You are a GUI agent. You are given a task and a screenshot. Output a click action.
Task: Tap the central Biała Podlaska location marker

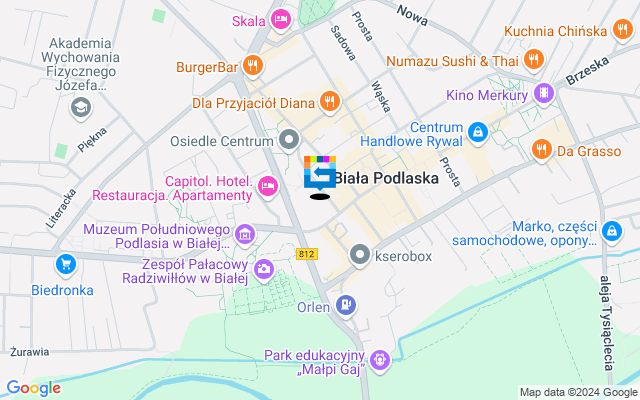point(320,175)
